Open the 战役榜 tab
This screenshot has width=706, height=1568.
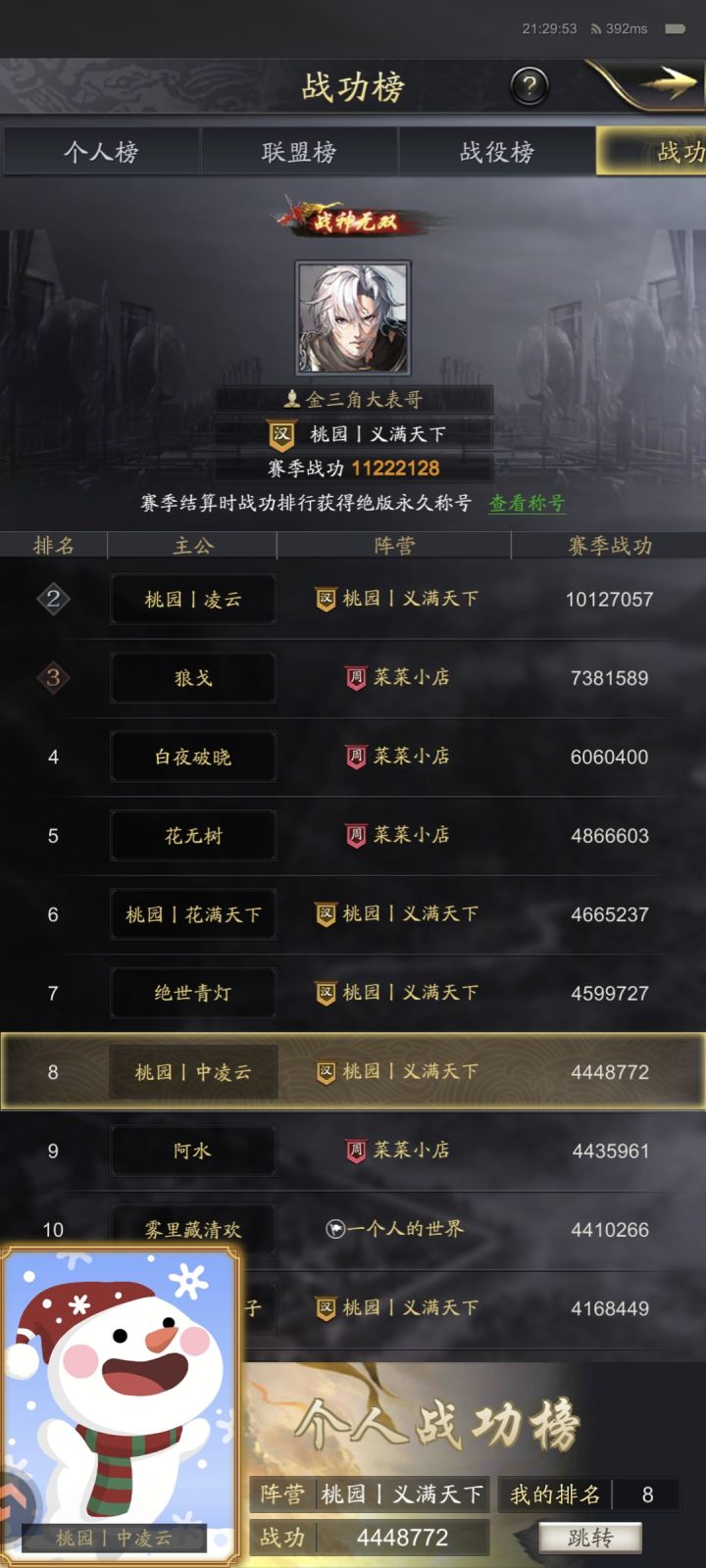[495, 152]
